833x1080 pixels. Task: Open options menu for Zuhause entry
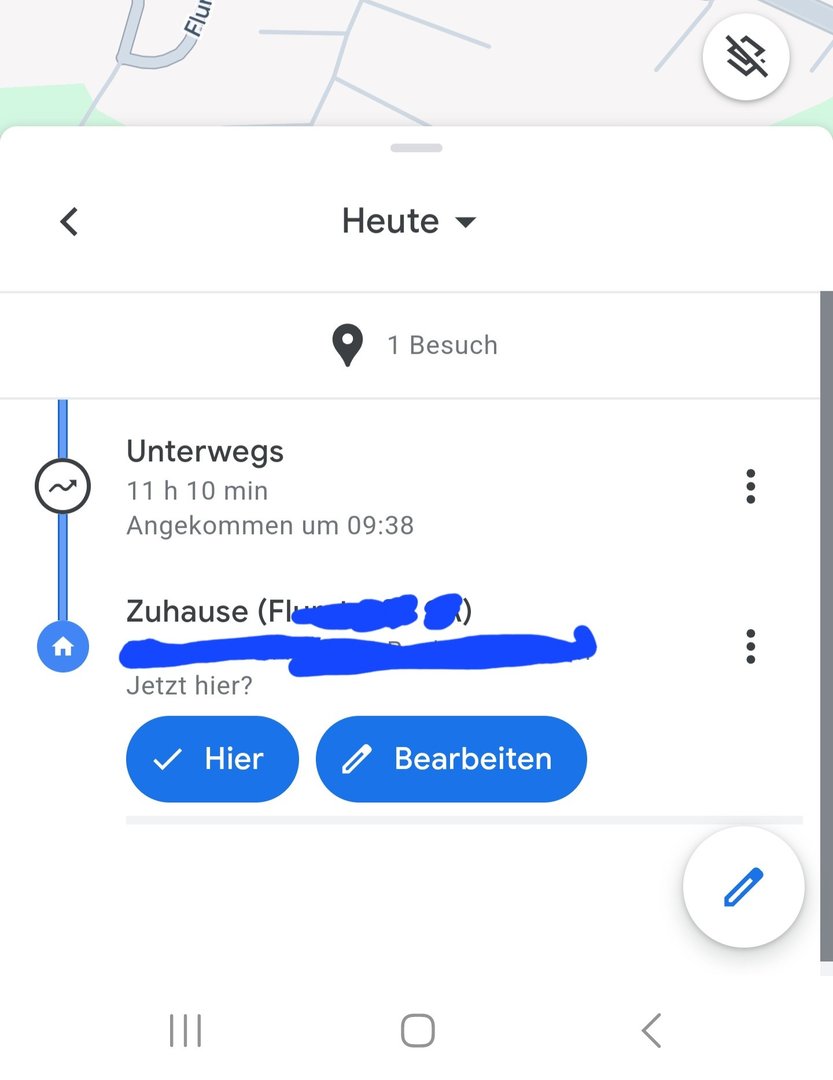tap(750, 646)
